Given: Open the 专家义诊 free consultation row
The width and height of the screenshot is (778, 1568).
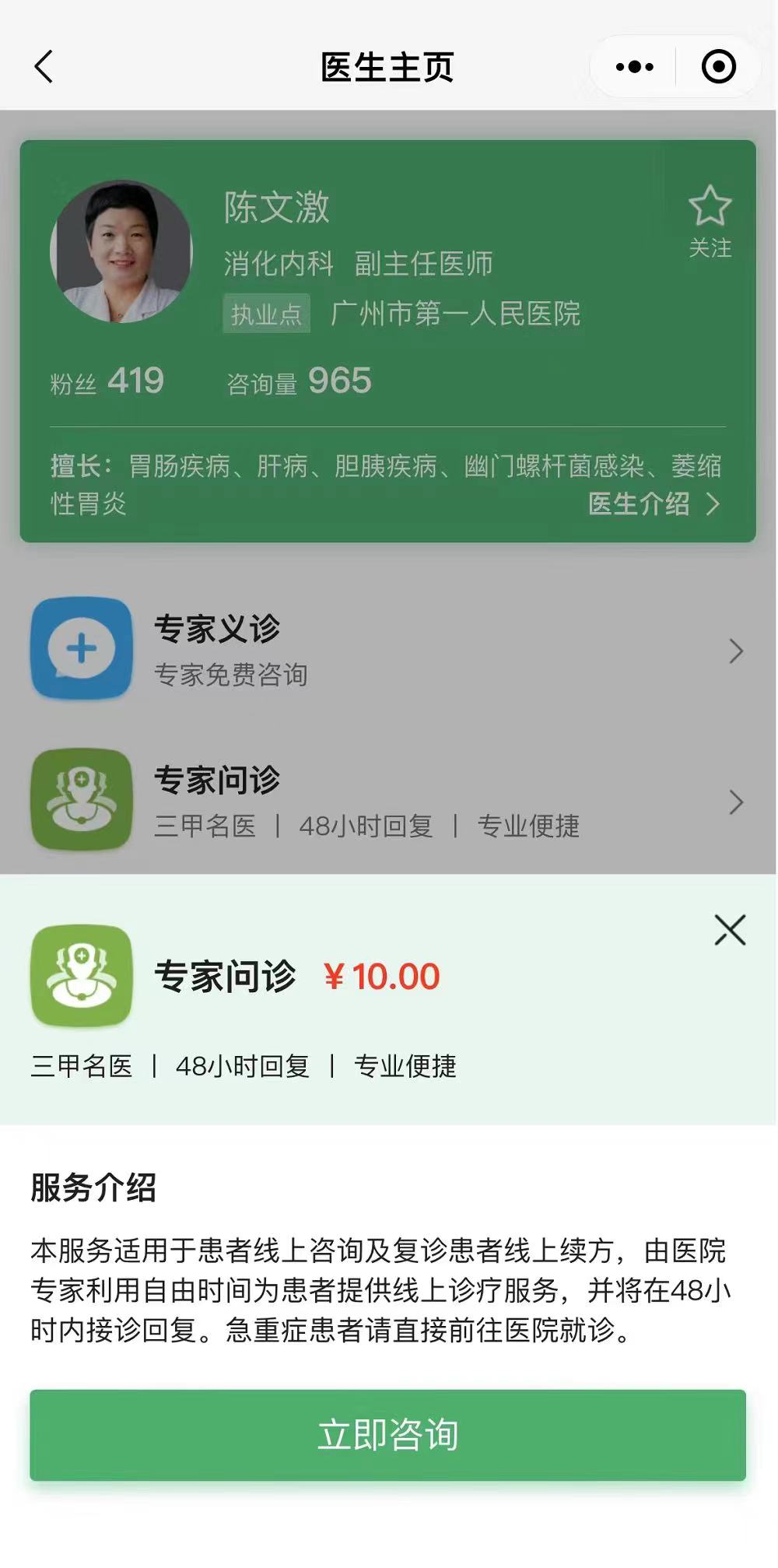Looking at the screenshot, I should tap(387, 650).
